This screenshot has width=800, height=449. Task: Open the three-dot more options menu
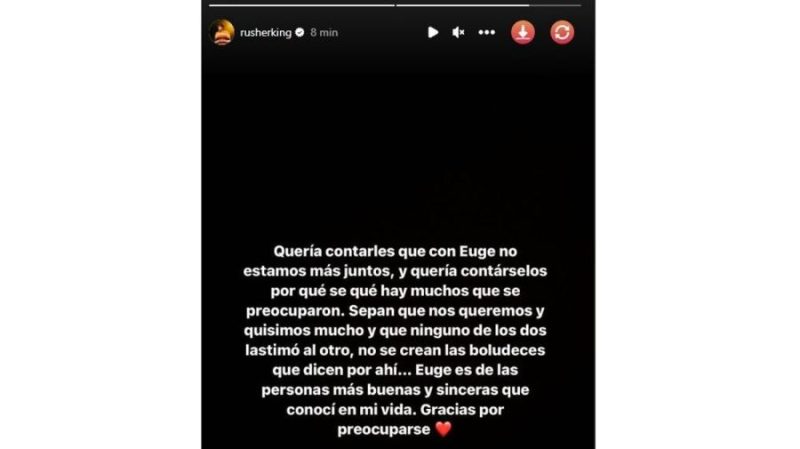tap(487, 32)
